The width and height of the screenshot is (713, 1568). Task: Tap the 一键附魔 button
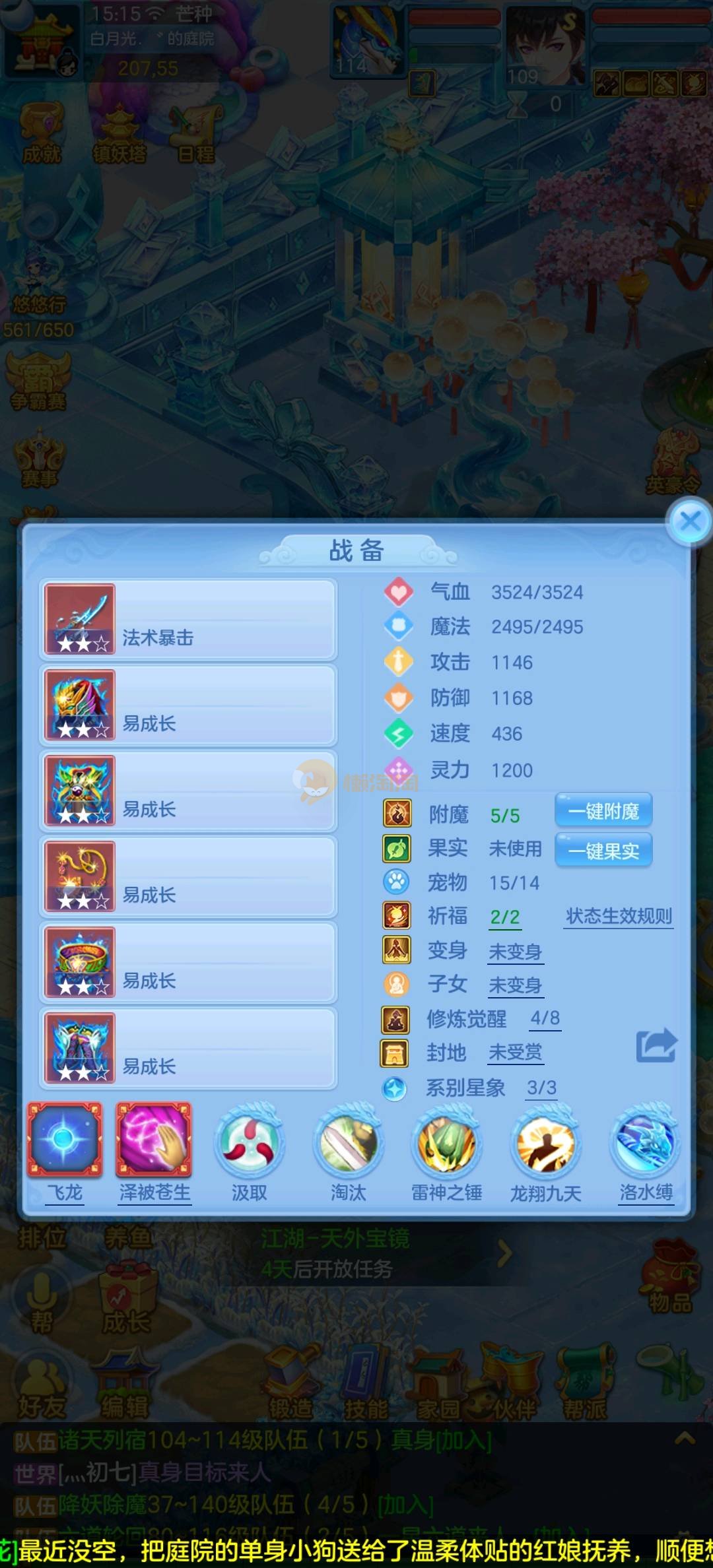pos(603,810)
